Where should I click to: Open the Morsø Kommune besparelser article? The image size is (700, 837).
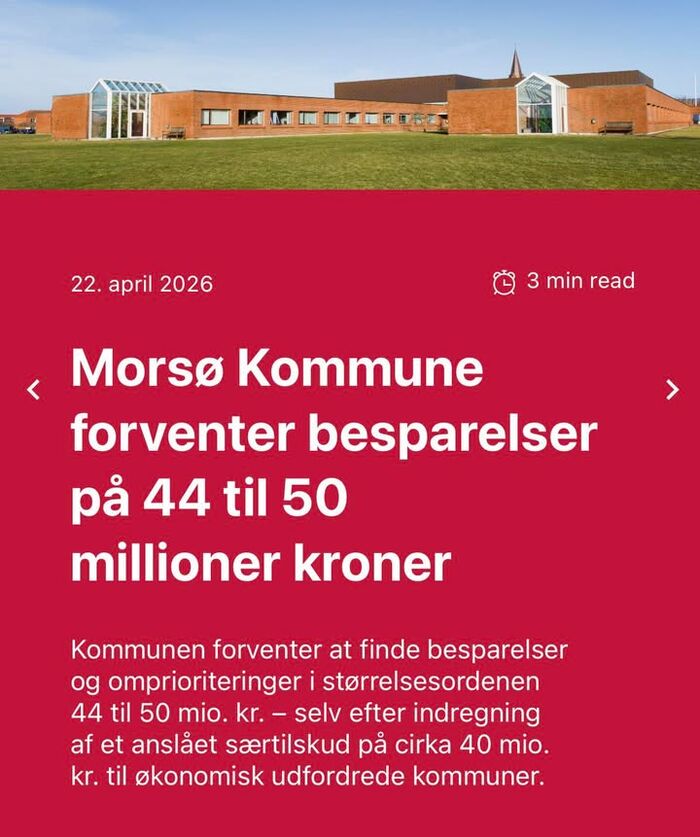(334, 467)
